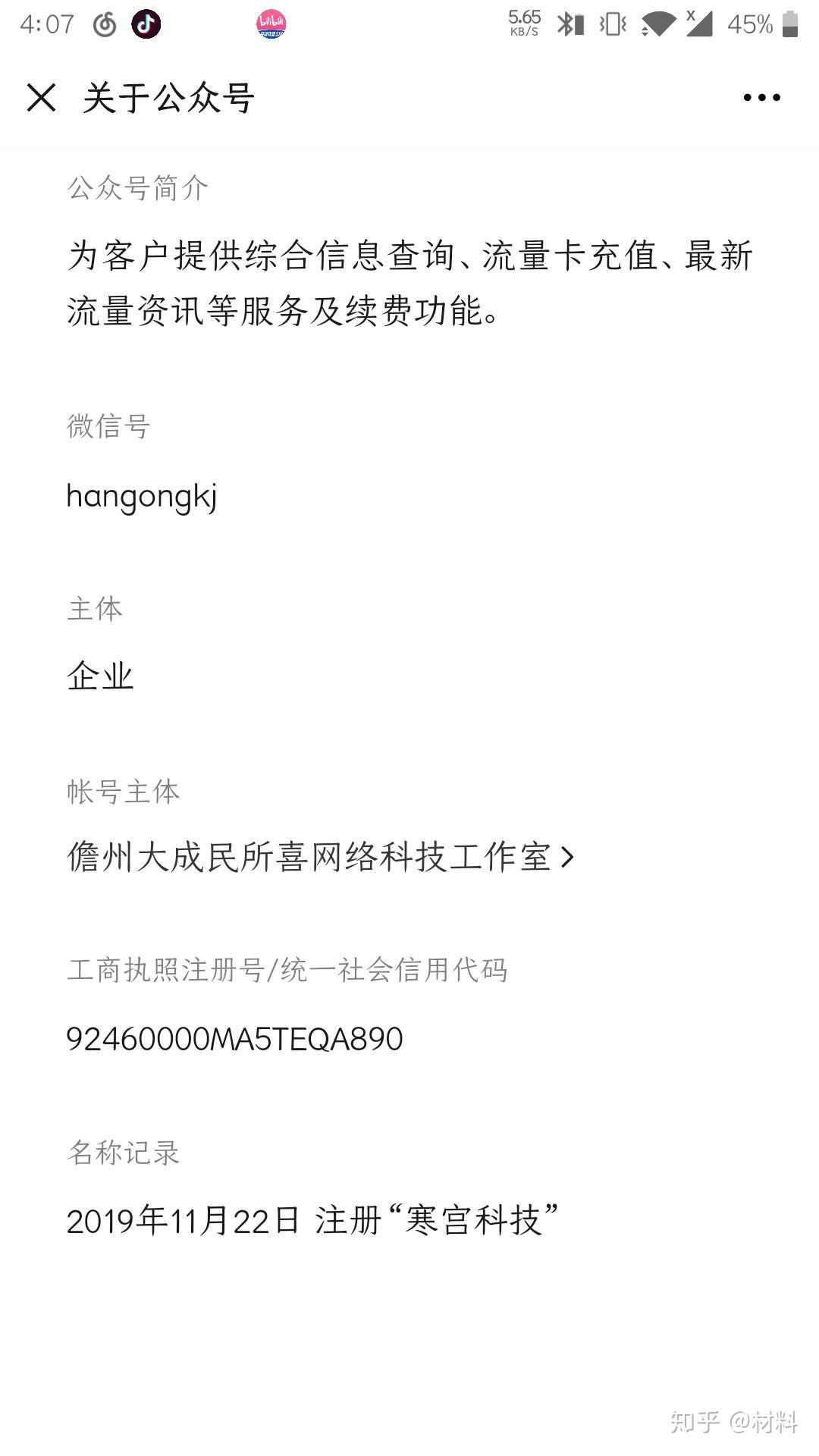This screenshot has height=1456, width=819.
Task: Open account entity 儋州大成民所喜网络科技工作室
Action: [x=320, y=858]
